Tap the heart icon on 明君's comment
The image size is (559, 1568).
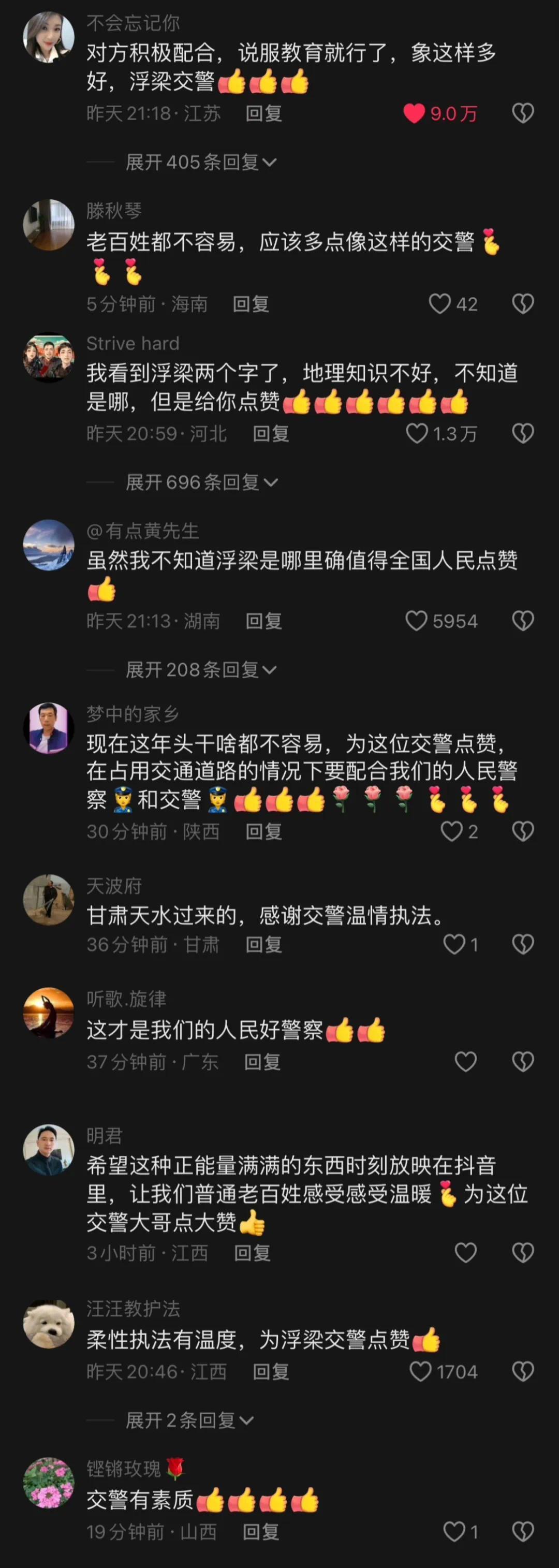pyautogui.click(x=466, y=1253)
